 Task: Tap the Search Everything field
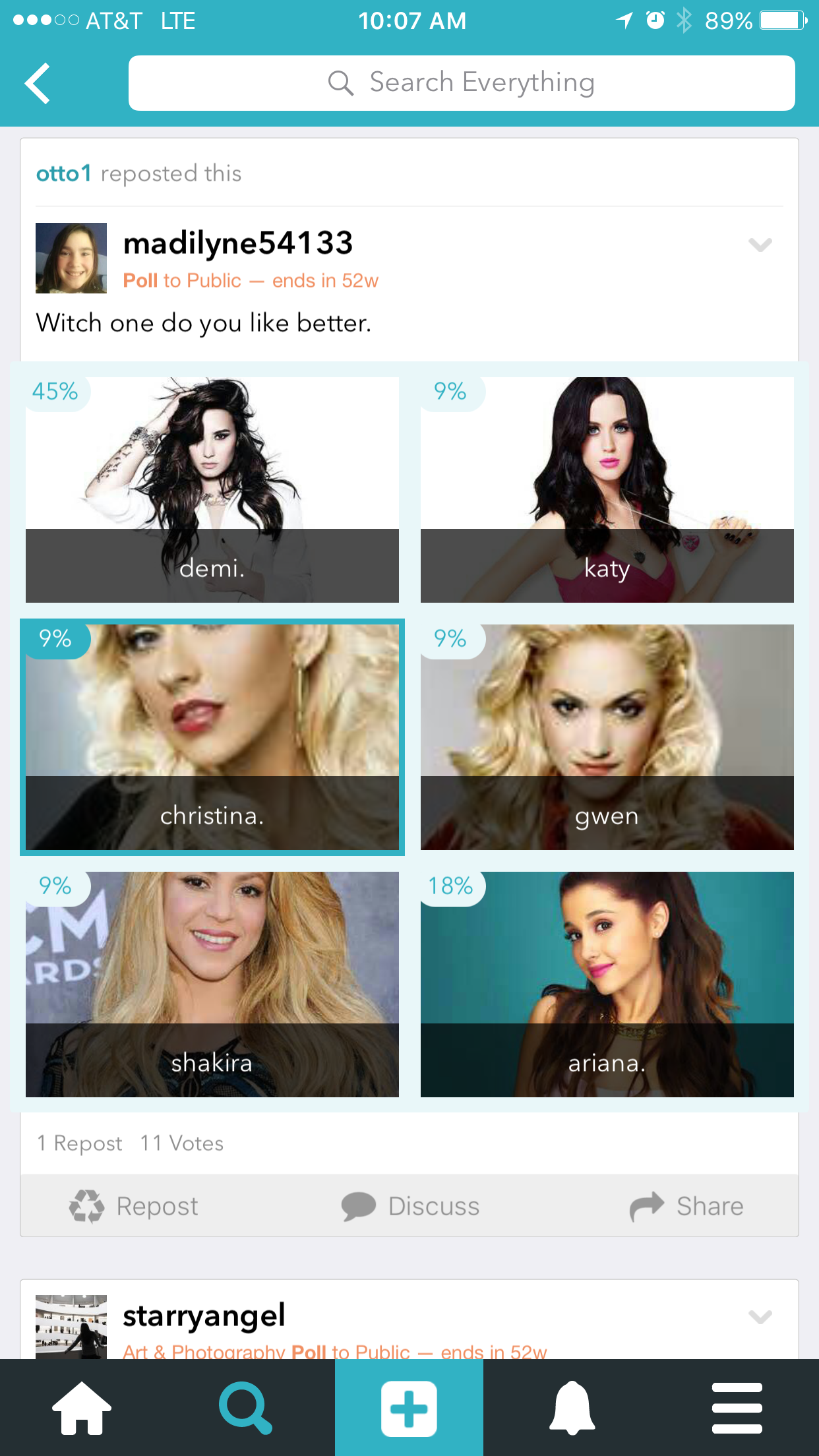(x=462, y=83)
